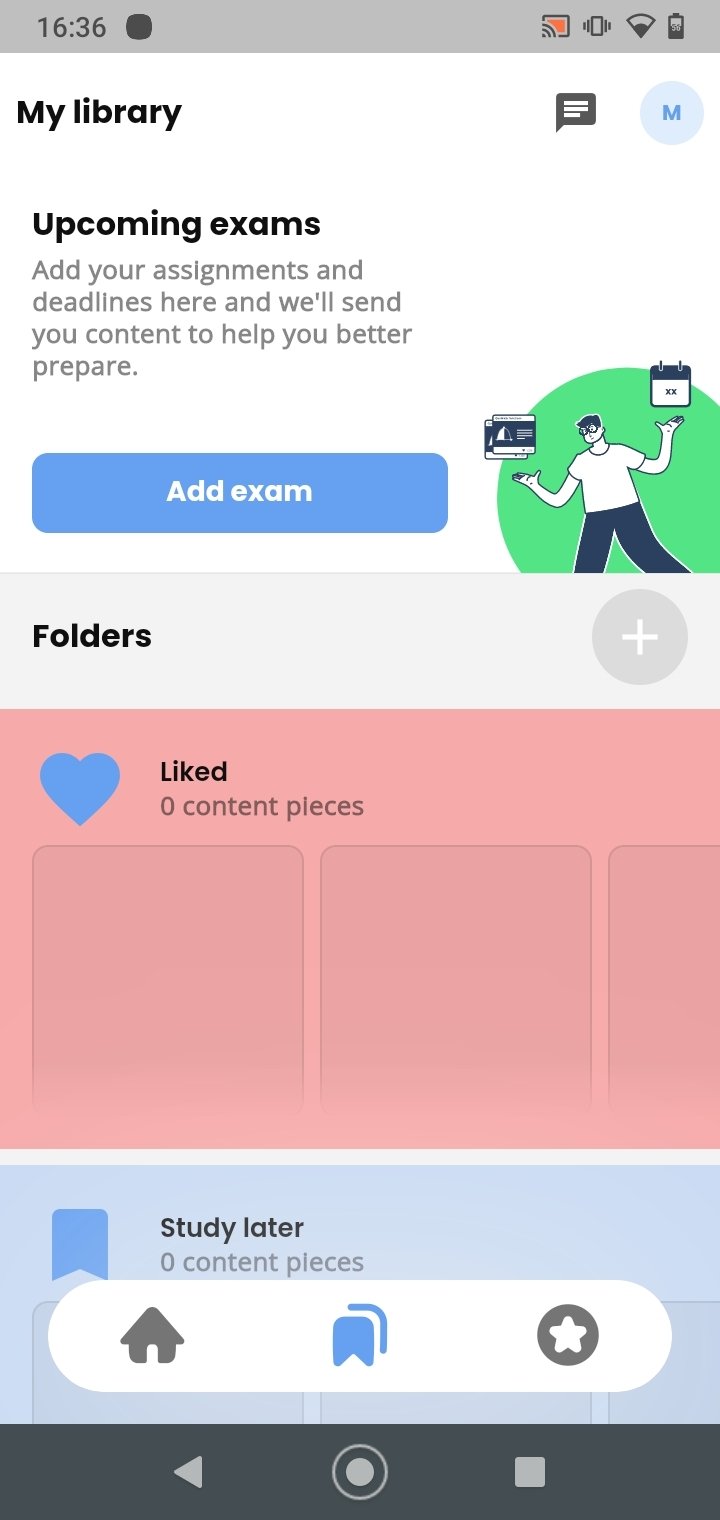The image size is (720, 1520).
Task: Go back with system back button
Action: pos(188,1472)
